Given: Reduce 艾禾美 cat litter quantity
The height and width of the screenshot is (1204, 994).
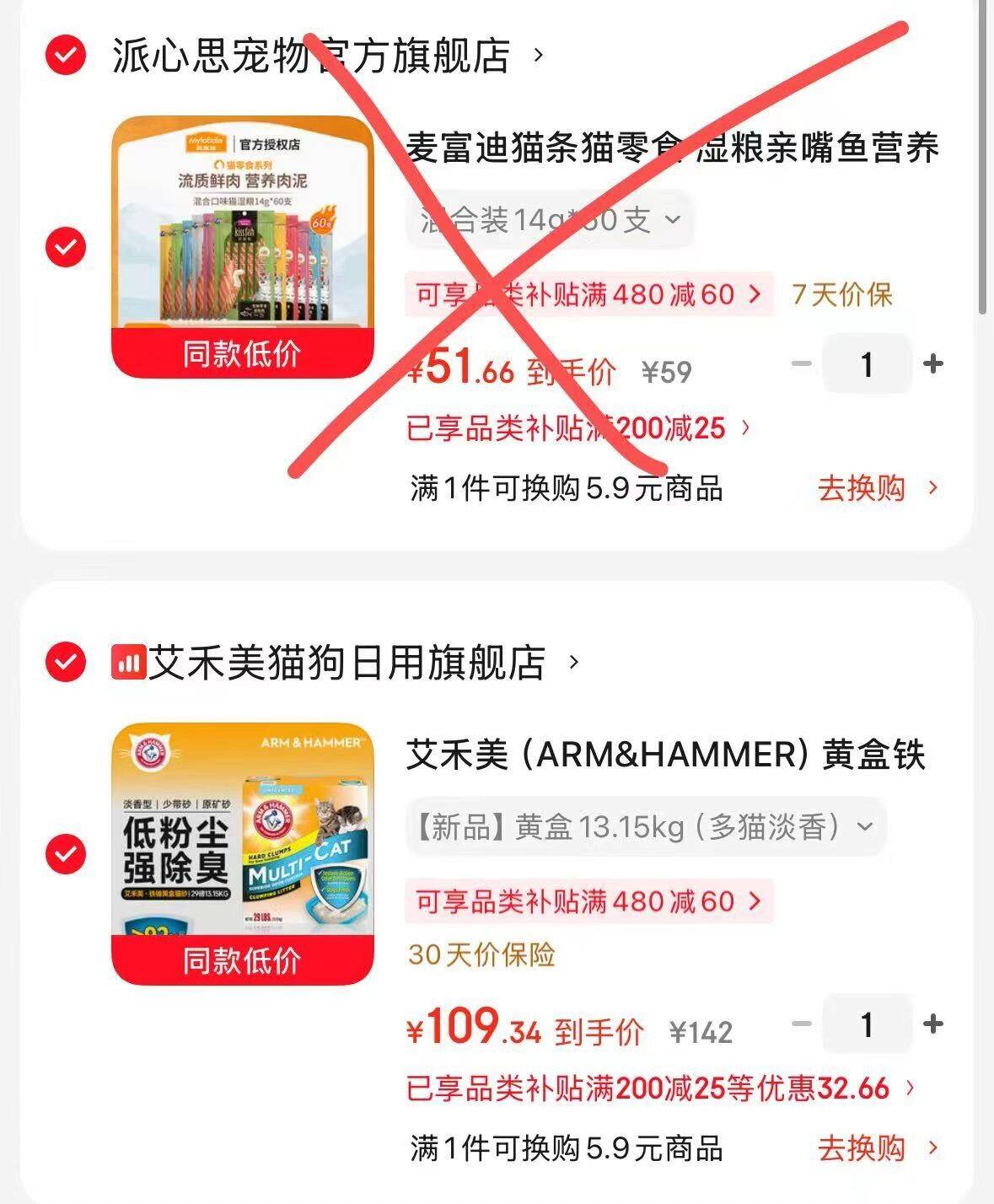Looking at the screenshot, I should 802,1024.
